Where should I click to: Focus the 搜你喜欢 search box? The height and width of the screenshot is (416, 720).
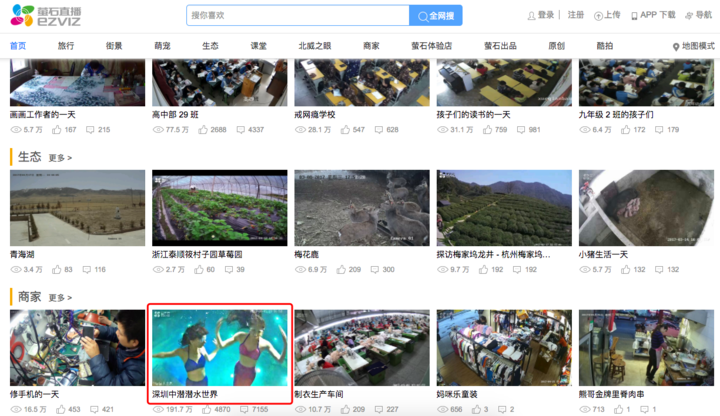(297, 16)
